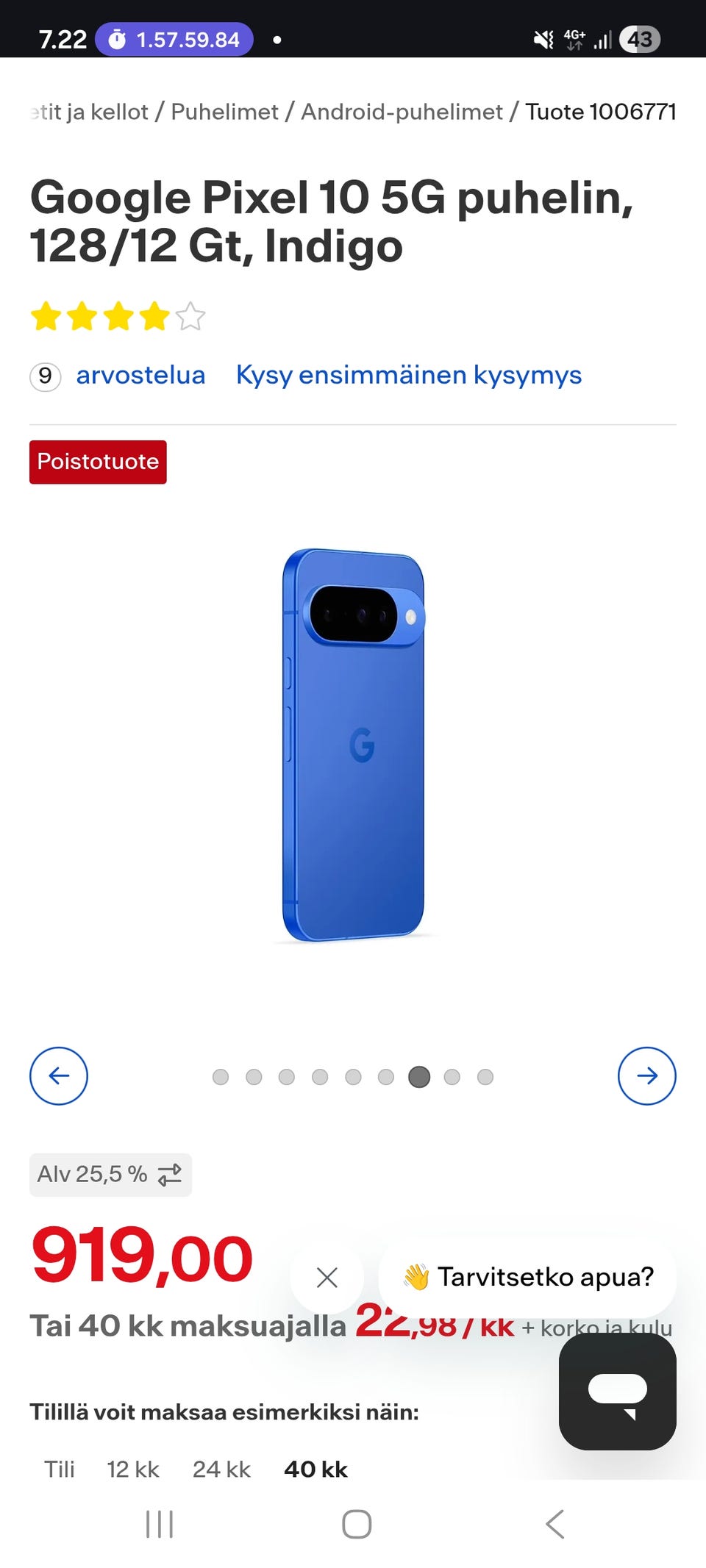Open the 9 arvostelua reviews link

coord(118,376)
